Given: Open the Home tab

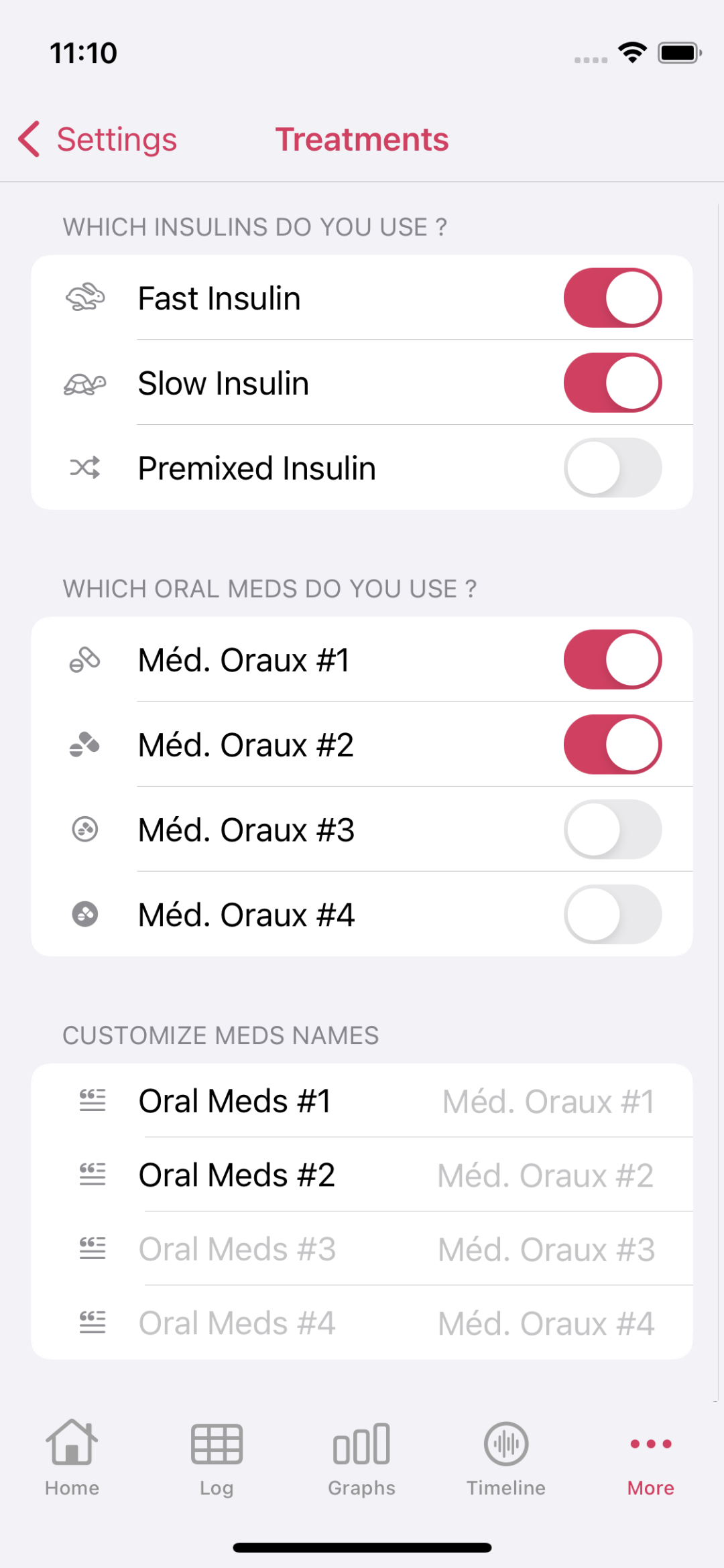Looking at the screenshot, I should (72, 1458).
